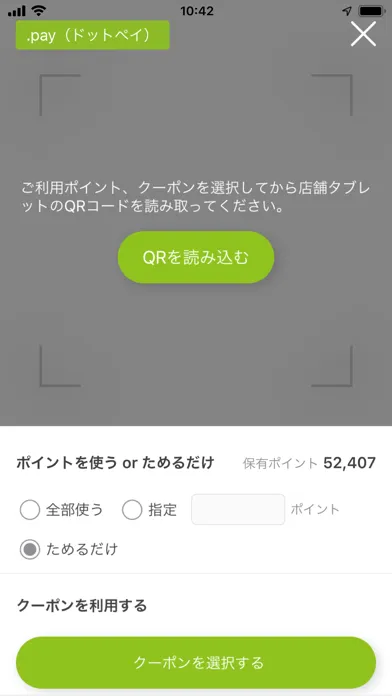Choose the 指定 points radio option
The image size is (392, 696).
[132, 510]
